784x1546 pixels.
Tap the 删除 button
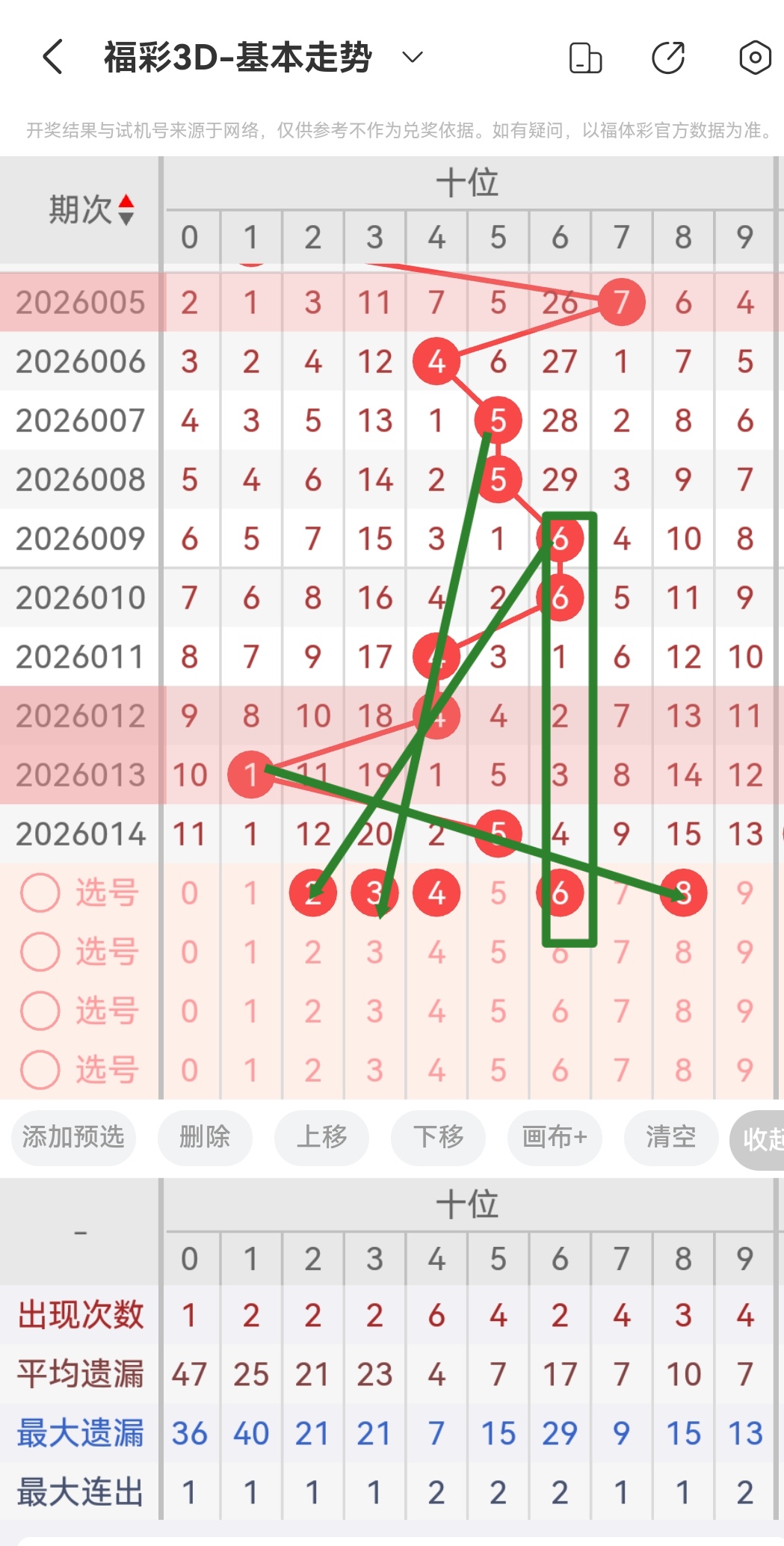(x=205, y=1138)
